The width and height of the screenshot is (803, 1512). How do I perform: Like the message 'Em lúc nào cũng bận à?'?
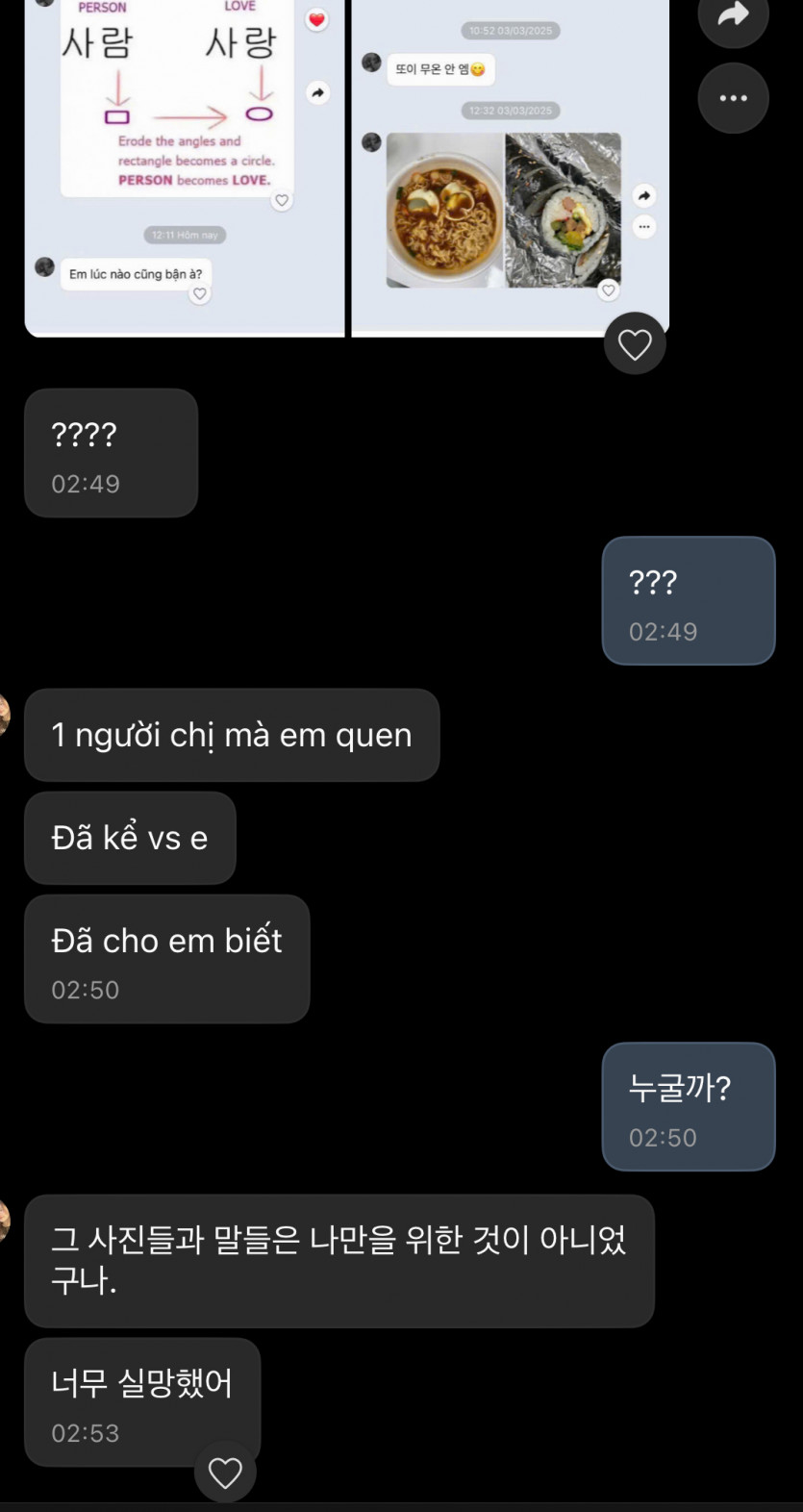point(199,295)
